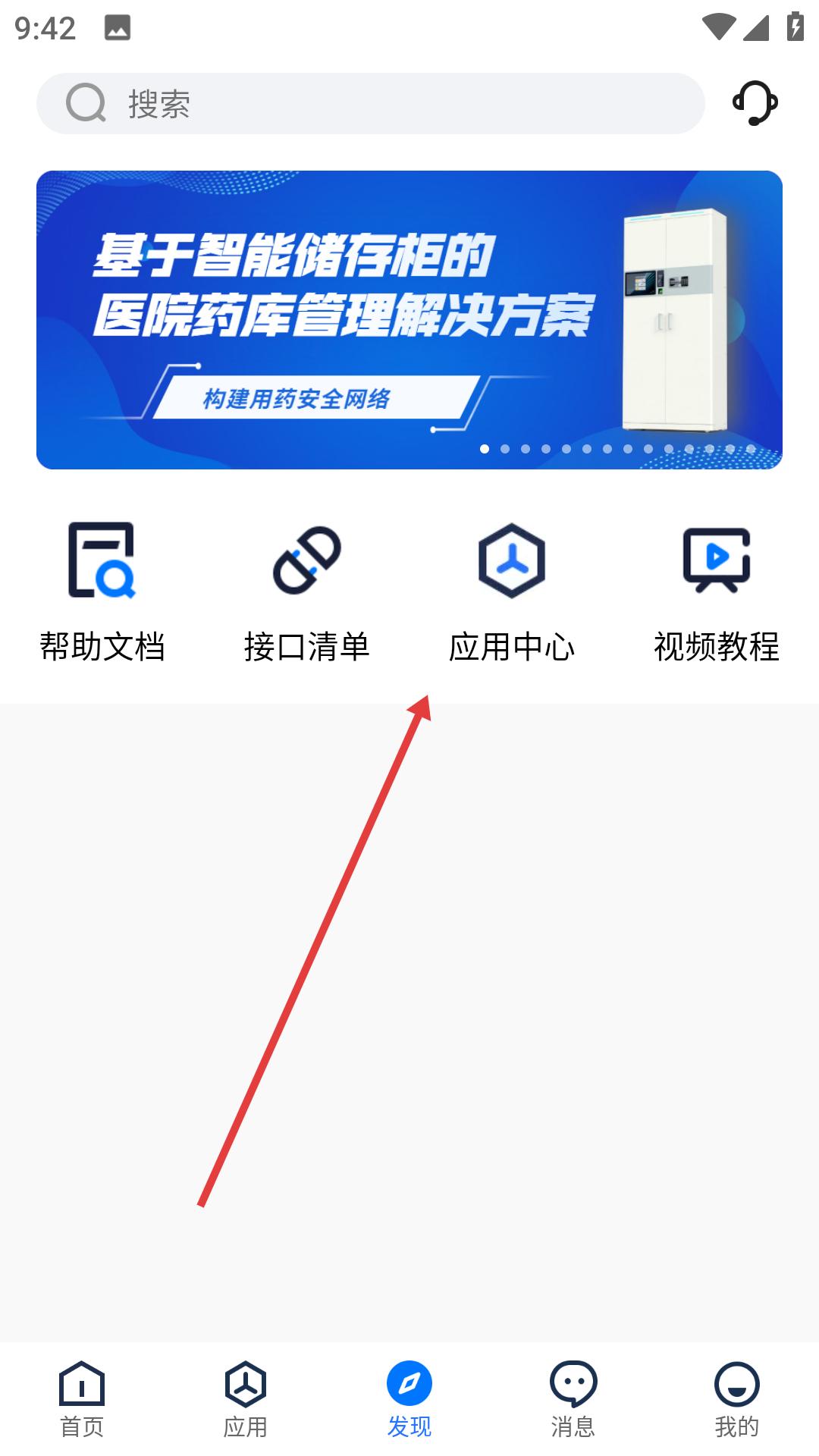Image resolution: width=819 pixels, height=1456 pixels.
Task: Switch to the 首页 tab
Action: [x=82, y=1399]
